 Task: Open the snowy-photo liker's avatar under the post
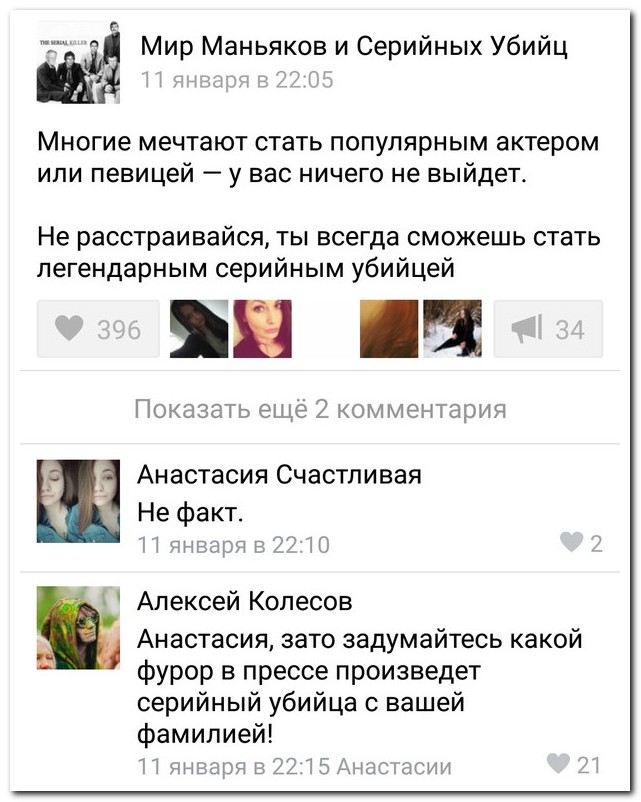click(452, 329)
